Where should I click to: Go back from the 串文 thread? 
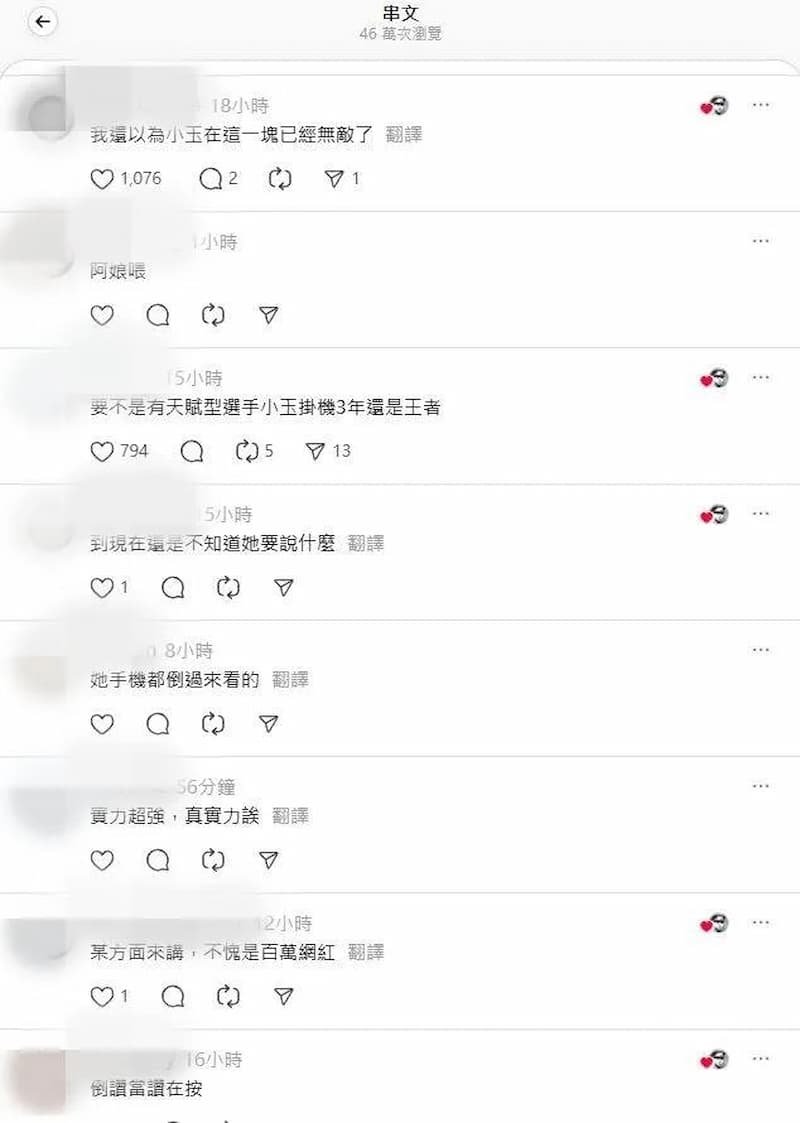pyautogui.click(x=43, y=22)
